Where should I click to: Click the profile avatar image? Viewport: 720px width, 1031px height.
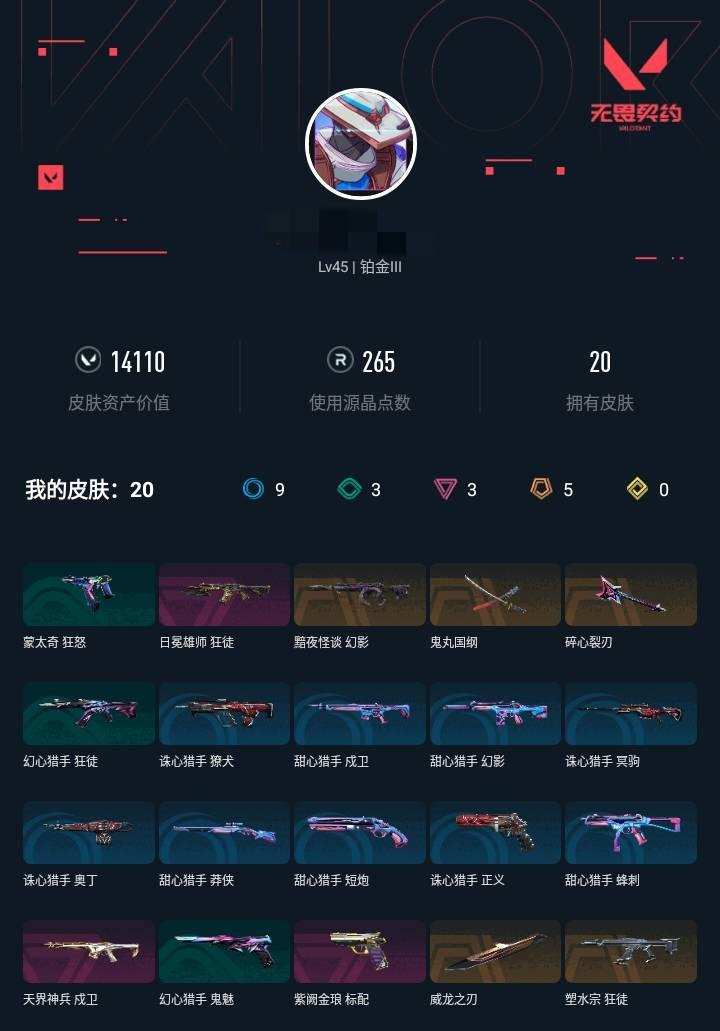[x=360, y=143]
